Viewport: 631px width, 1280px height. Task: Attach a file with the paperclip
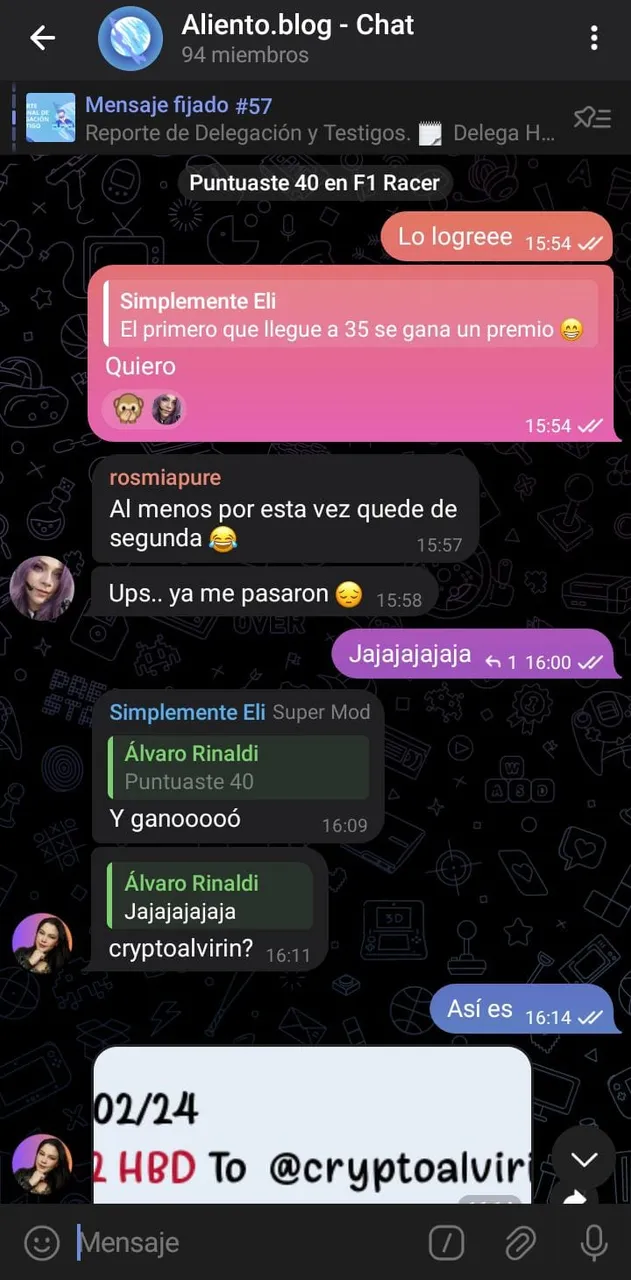(520, 1243)
